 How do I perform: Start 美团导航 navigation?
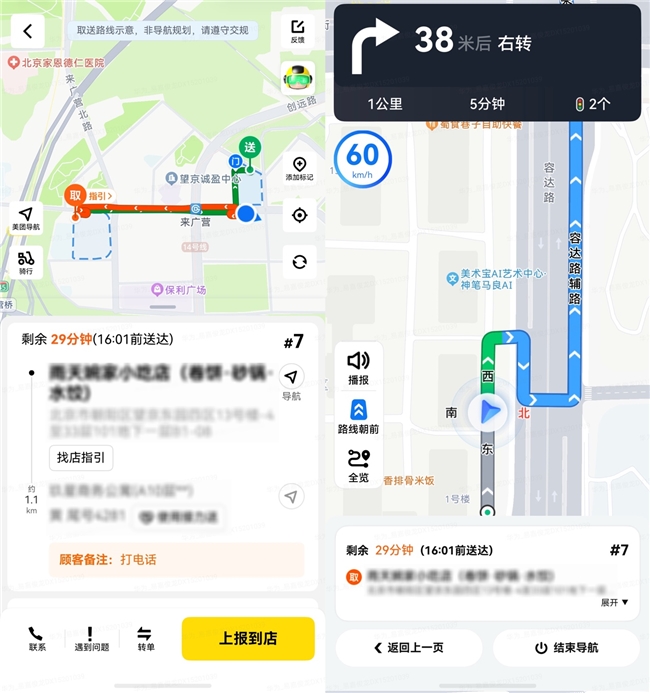tap(26, 219)
